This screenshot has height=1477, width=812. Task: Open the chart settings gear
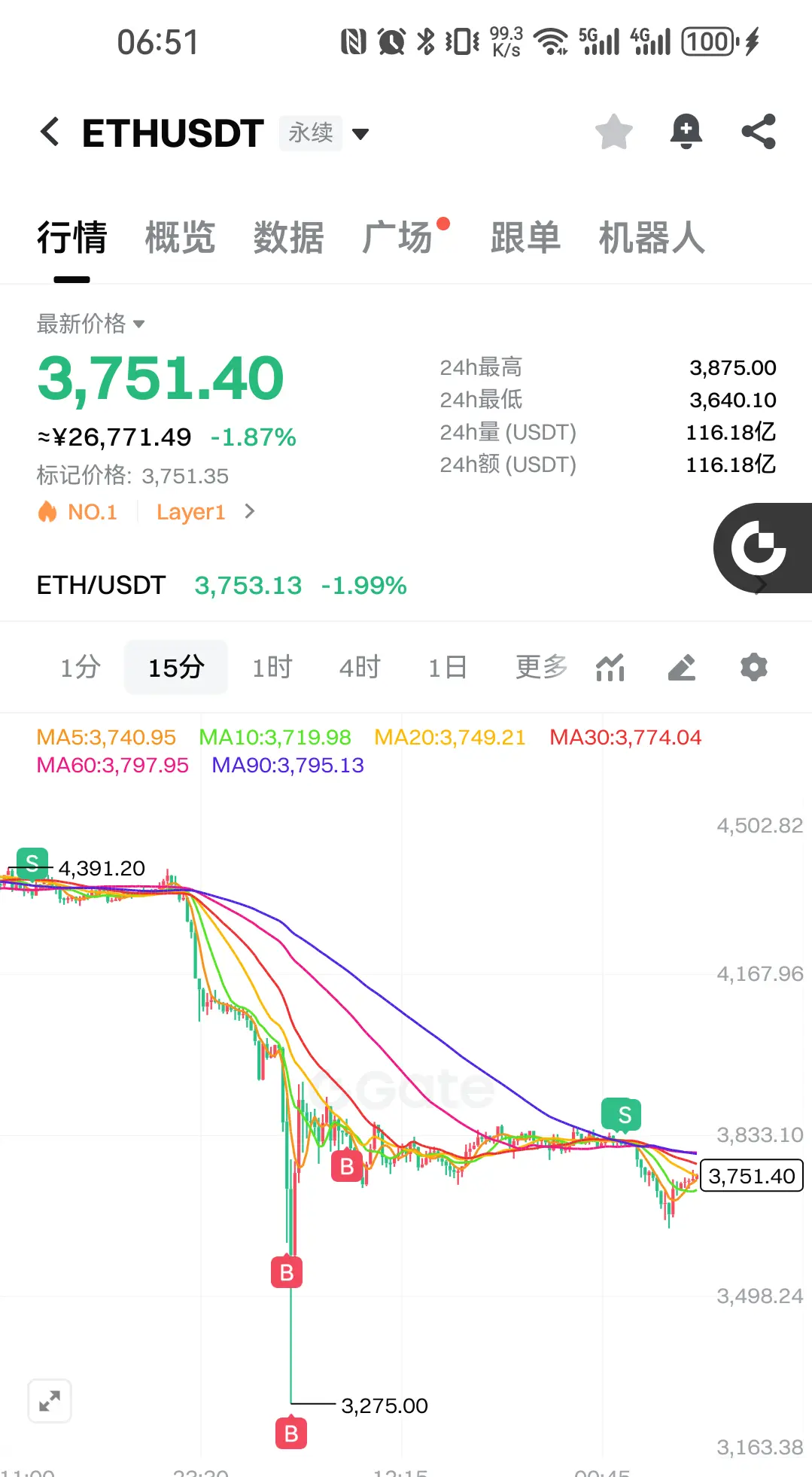[753, 667]
